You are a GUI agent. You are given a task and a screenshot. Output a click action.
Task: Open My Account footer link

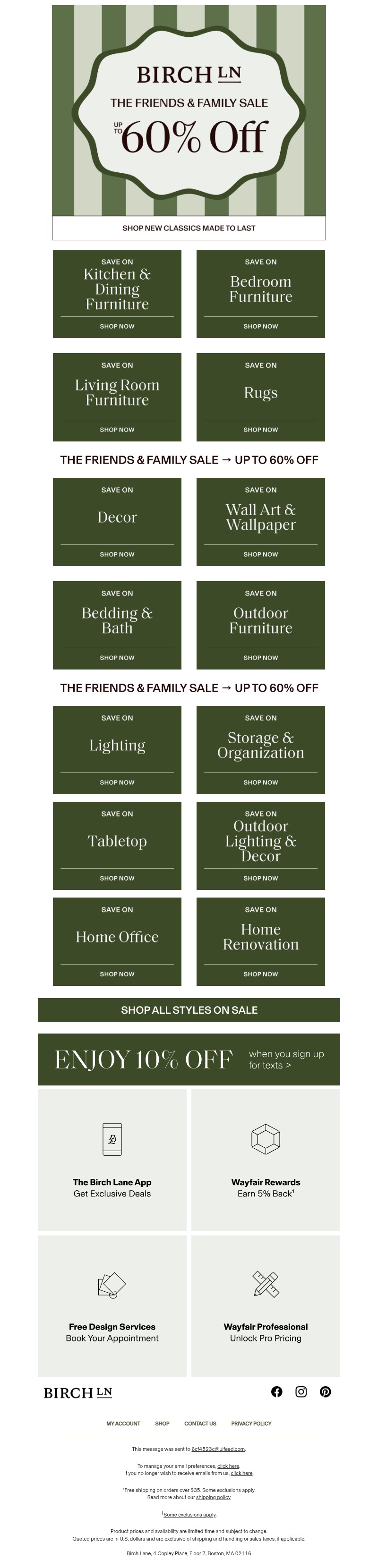123,1424
